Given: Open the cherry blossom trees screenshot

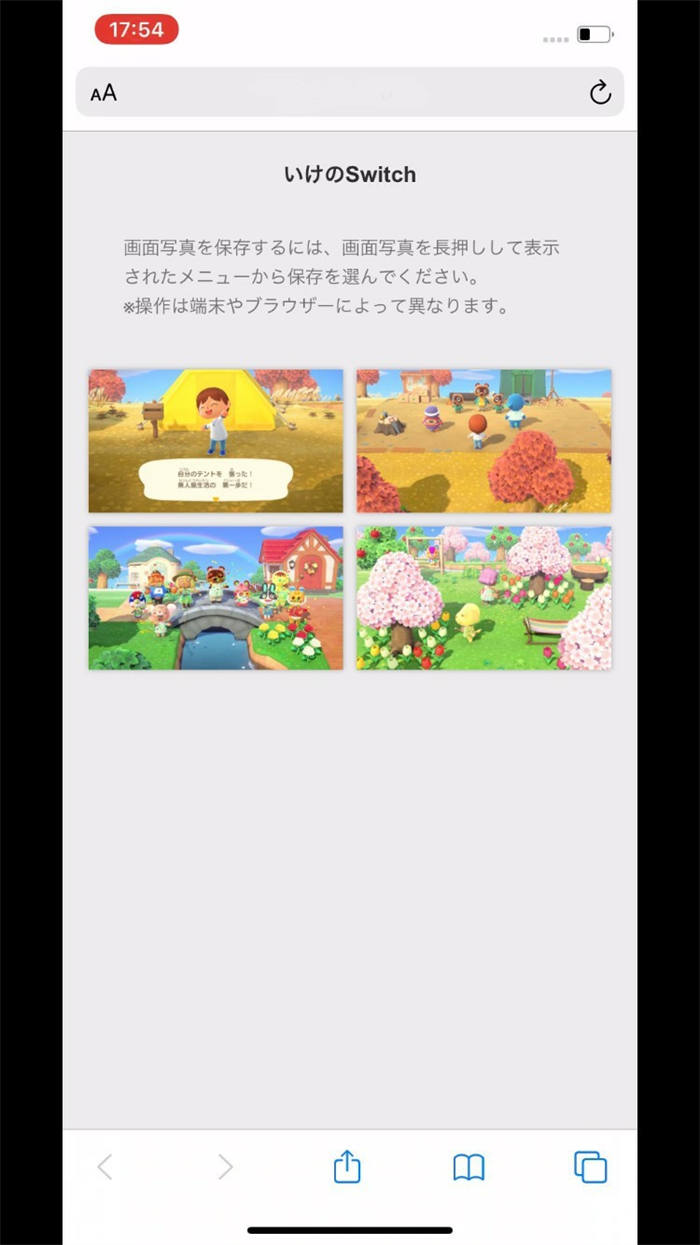Looking at the screenshot, I should coord(484,598).
